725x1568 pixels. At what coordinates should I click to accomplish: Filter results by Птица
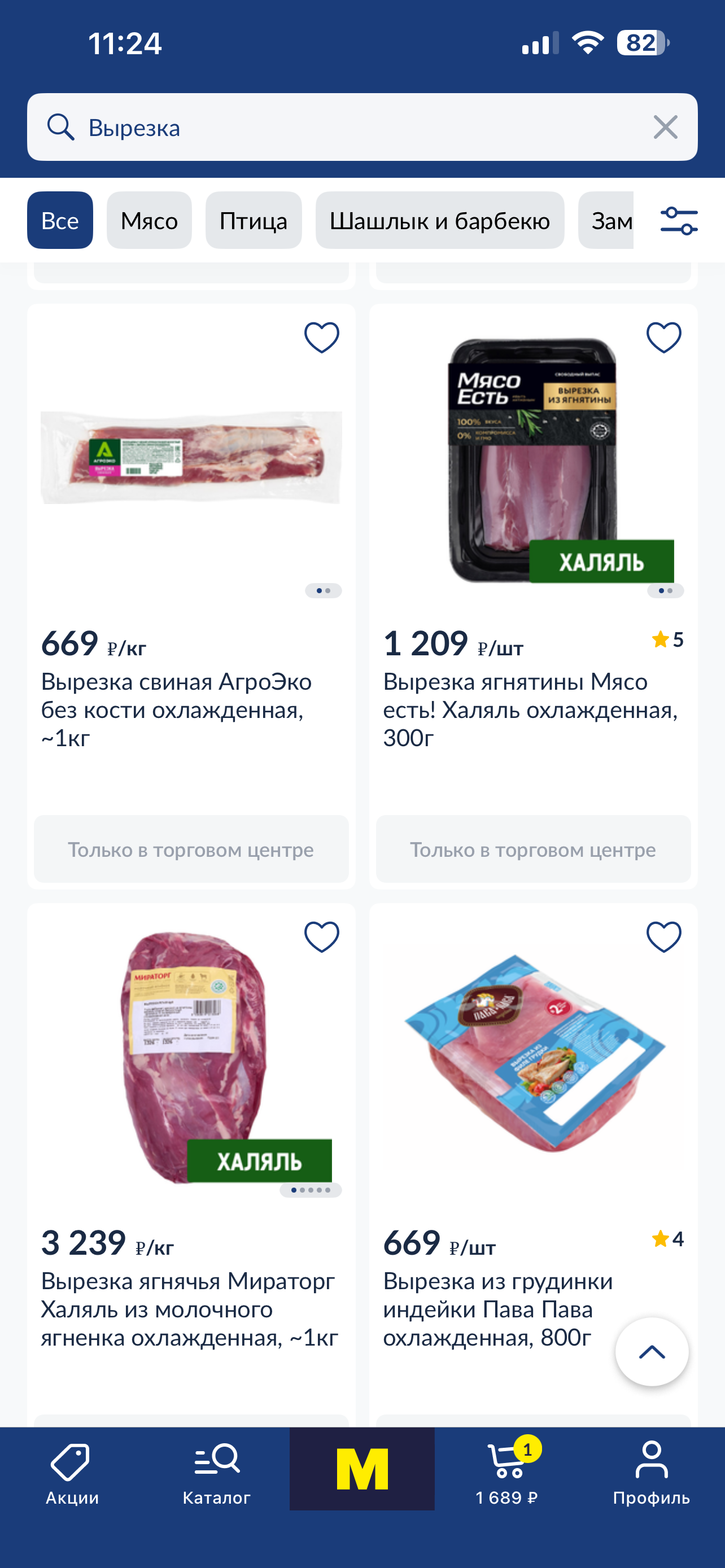253,220
